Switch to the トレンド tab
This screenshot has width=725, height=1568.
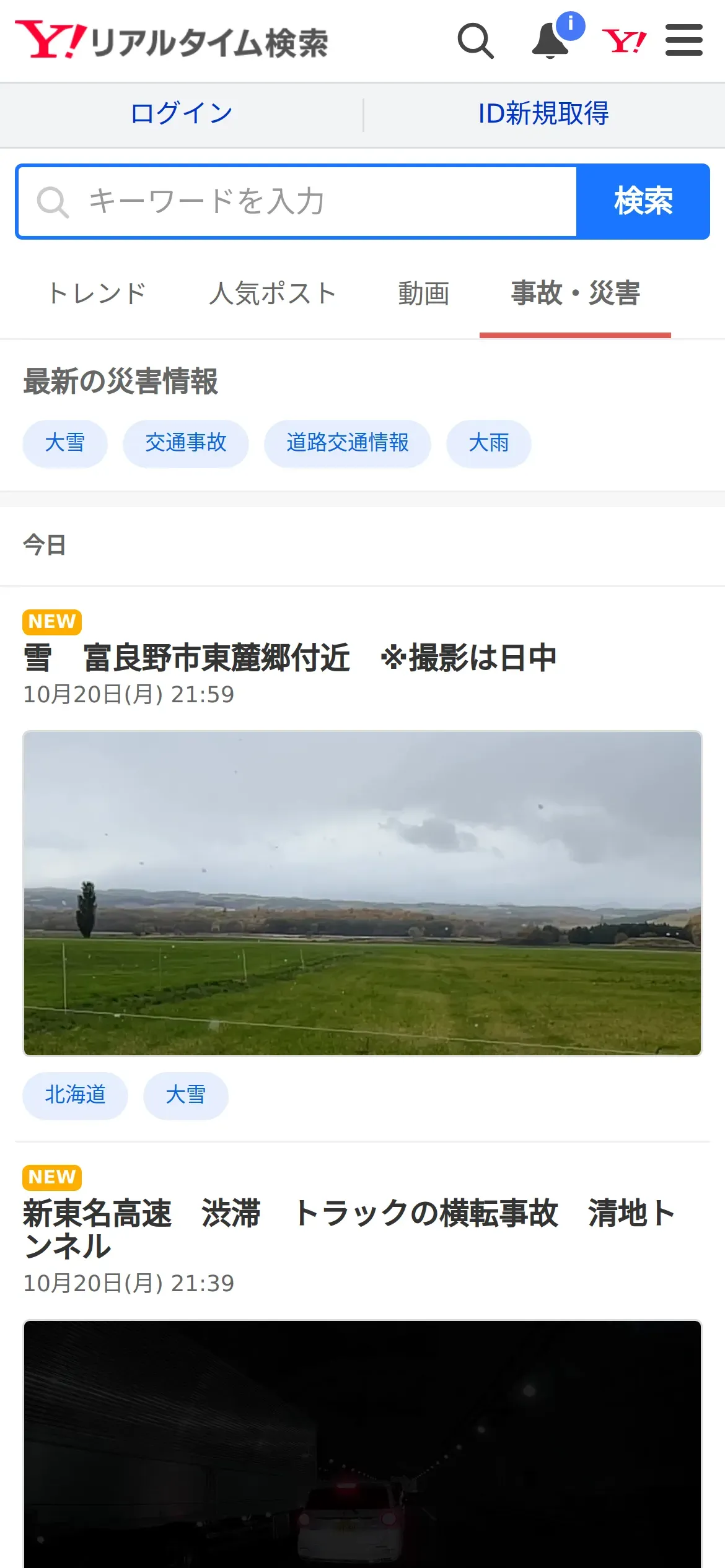click(97, 294)
